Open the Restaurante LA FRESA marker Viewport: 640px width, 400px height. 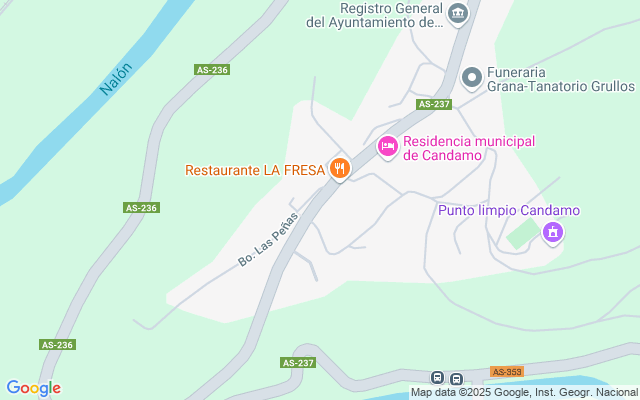tap(340, 170)
